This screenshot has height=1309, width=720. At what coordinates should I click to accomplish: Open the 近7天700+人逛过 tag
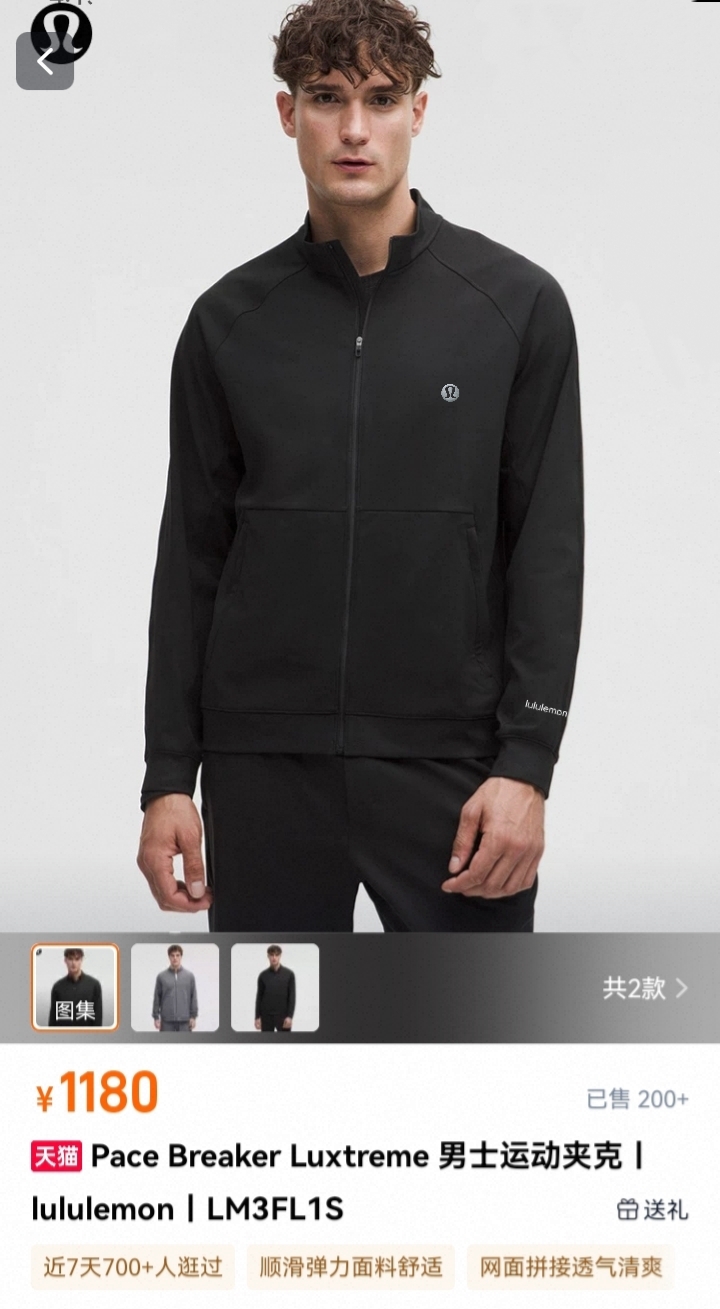132,1267
